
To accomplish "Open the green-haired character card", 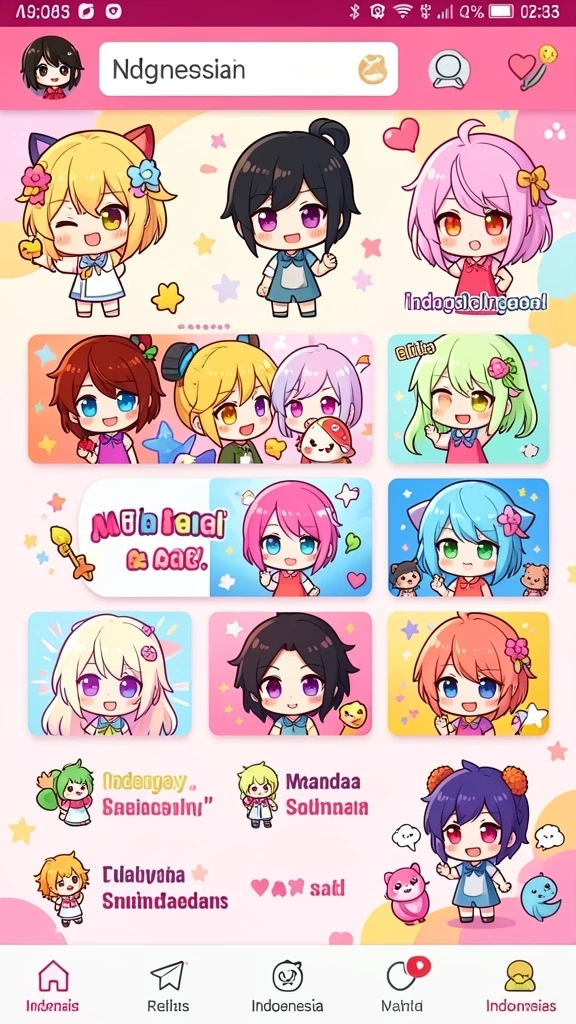I will pyautogui.click(x=468, y=399).
